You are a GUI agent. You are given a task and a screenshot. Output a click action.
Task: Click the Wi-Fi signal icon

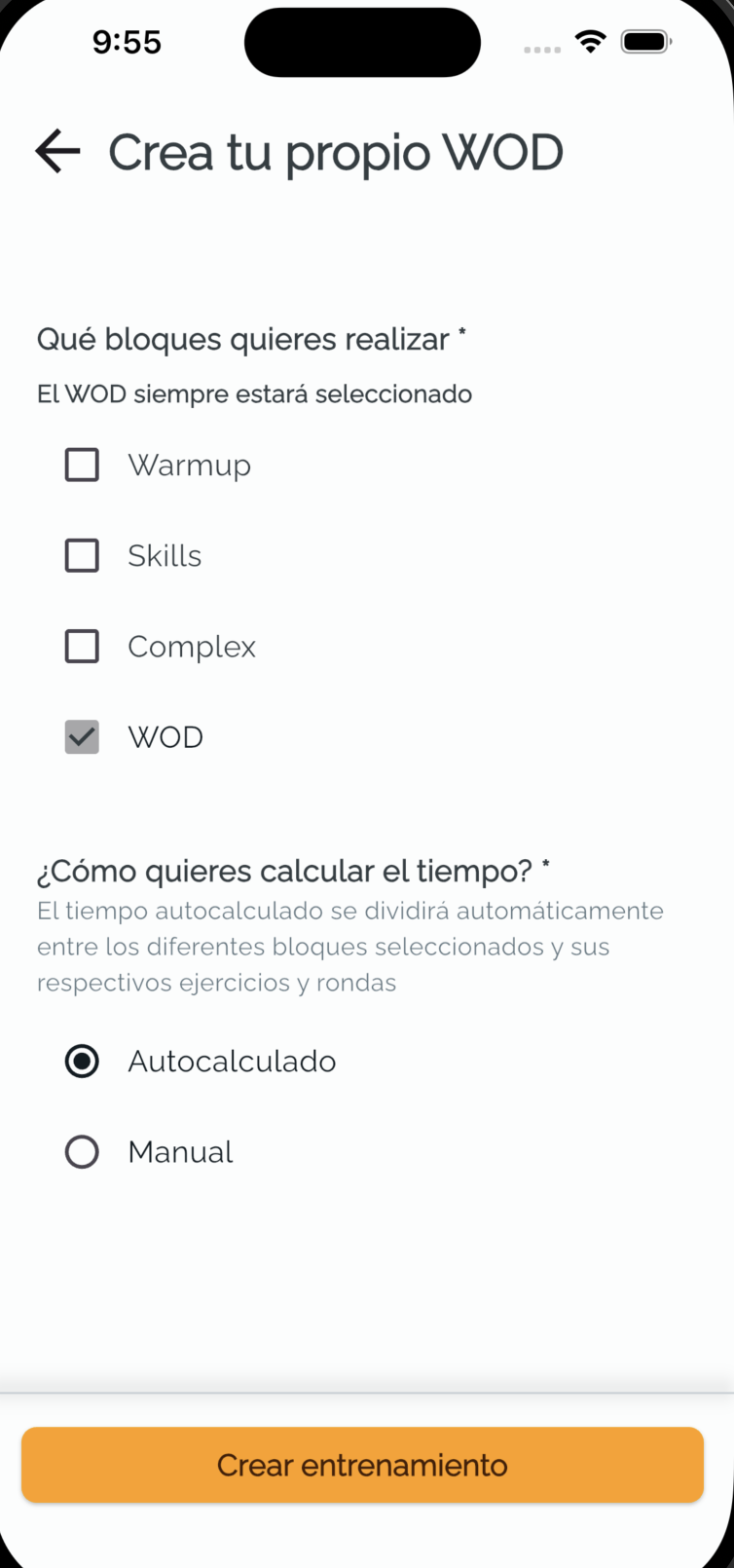pos(590,41)
